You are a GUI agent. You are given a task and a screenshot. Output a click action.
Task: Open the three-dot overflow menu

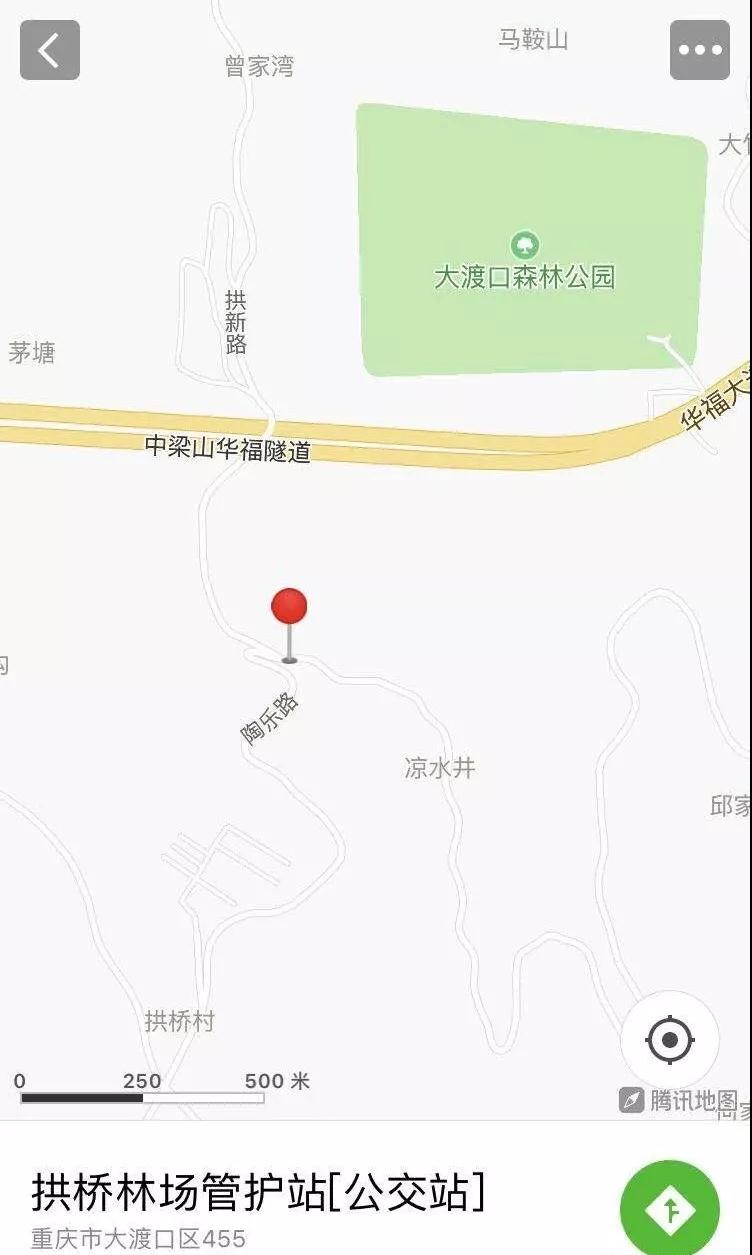pos(699,50)
